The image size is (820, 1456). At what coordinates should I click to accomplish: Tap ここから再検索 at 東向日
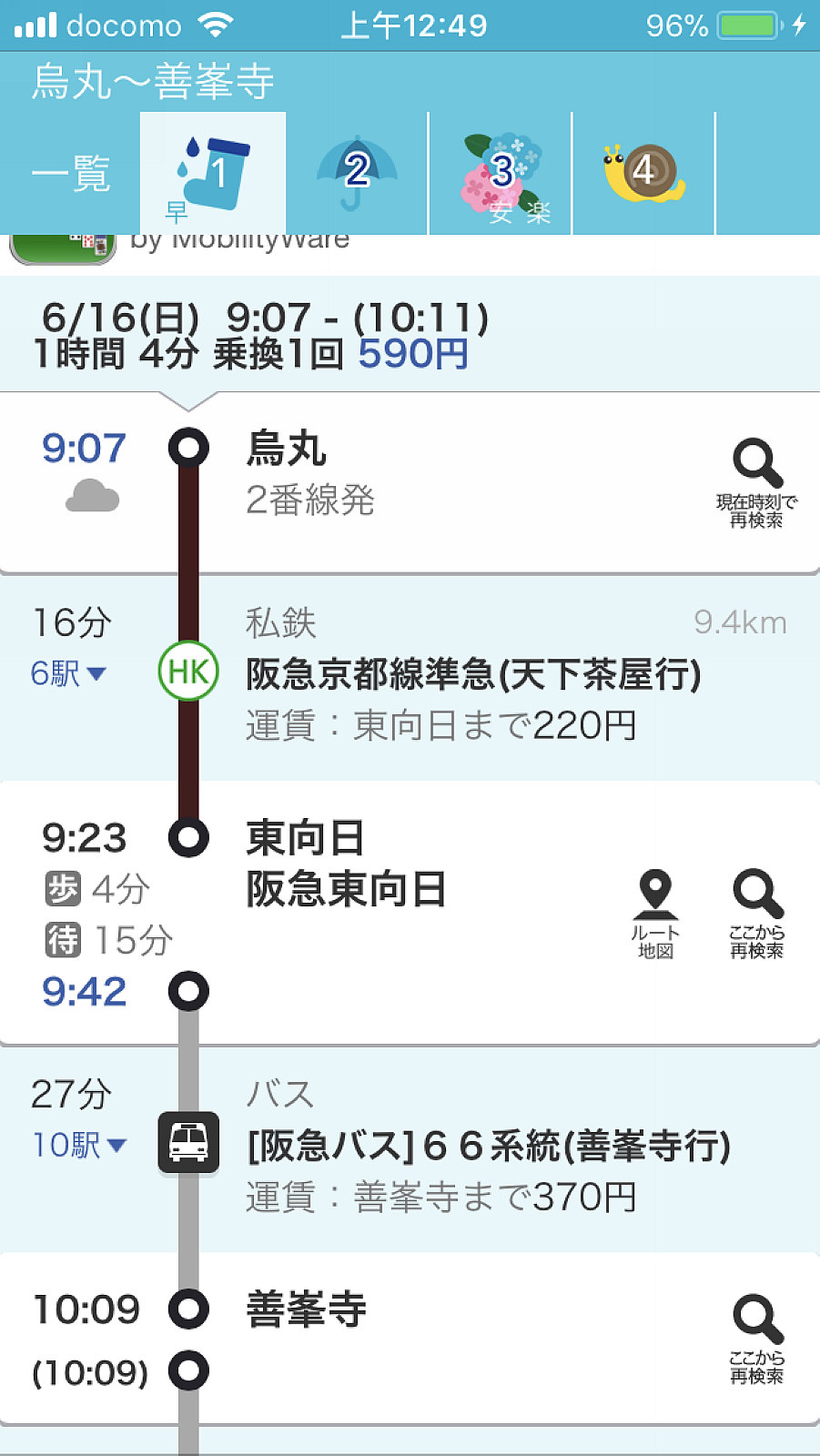click(x=756, y=914)
